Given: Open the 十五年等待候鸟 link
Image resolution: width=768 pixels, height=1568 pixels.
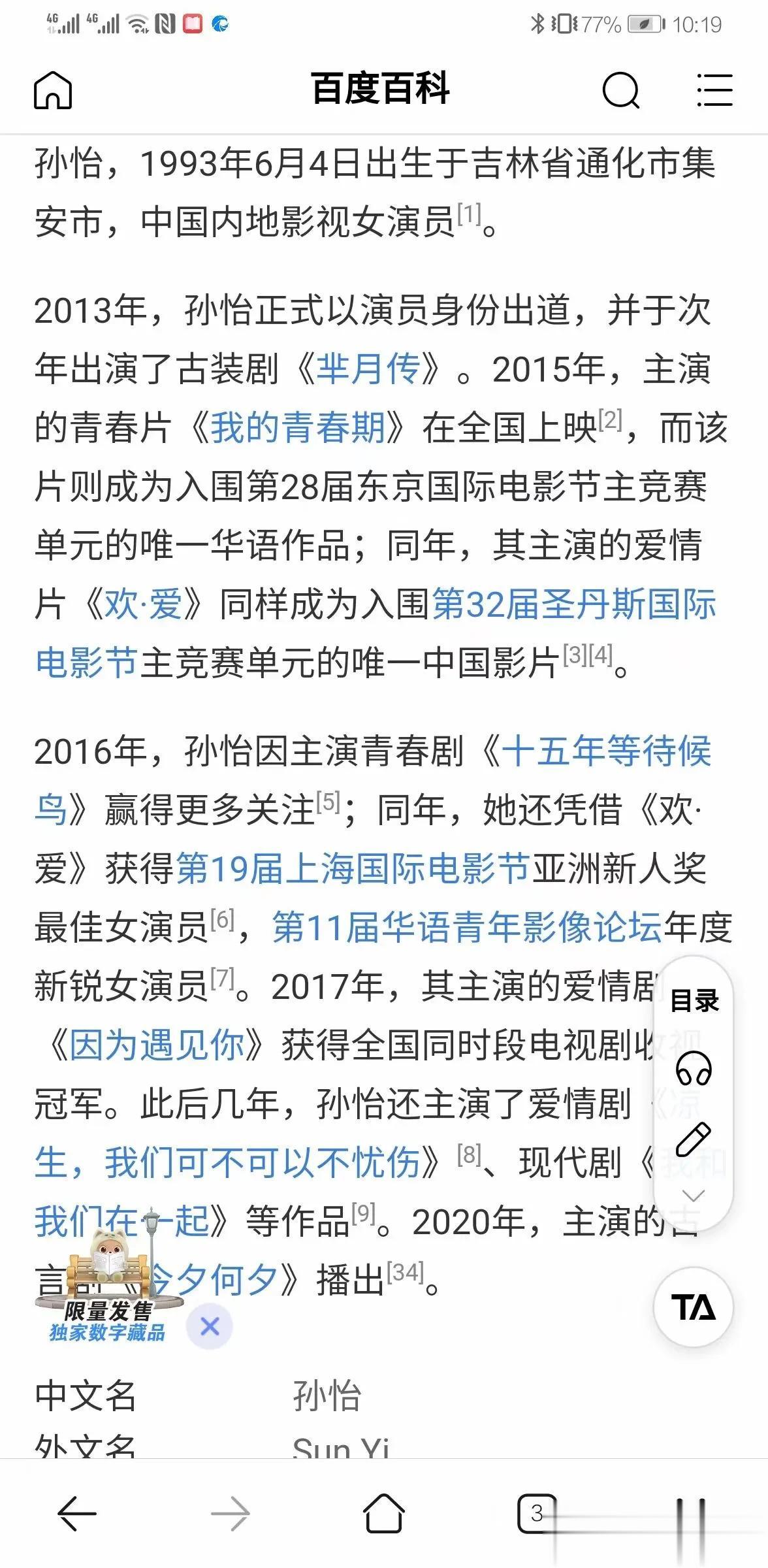Looking at the screenshot, I should pos(373,781).
